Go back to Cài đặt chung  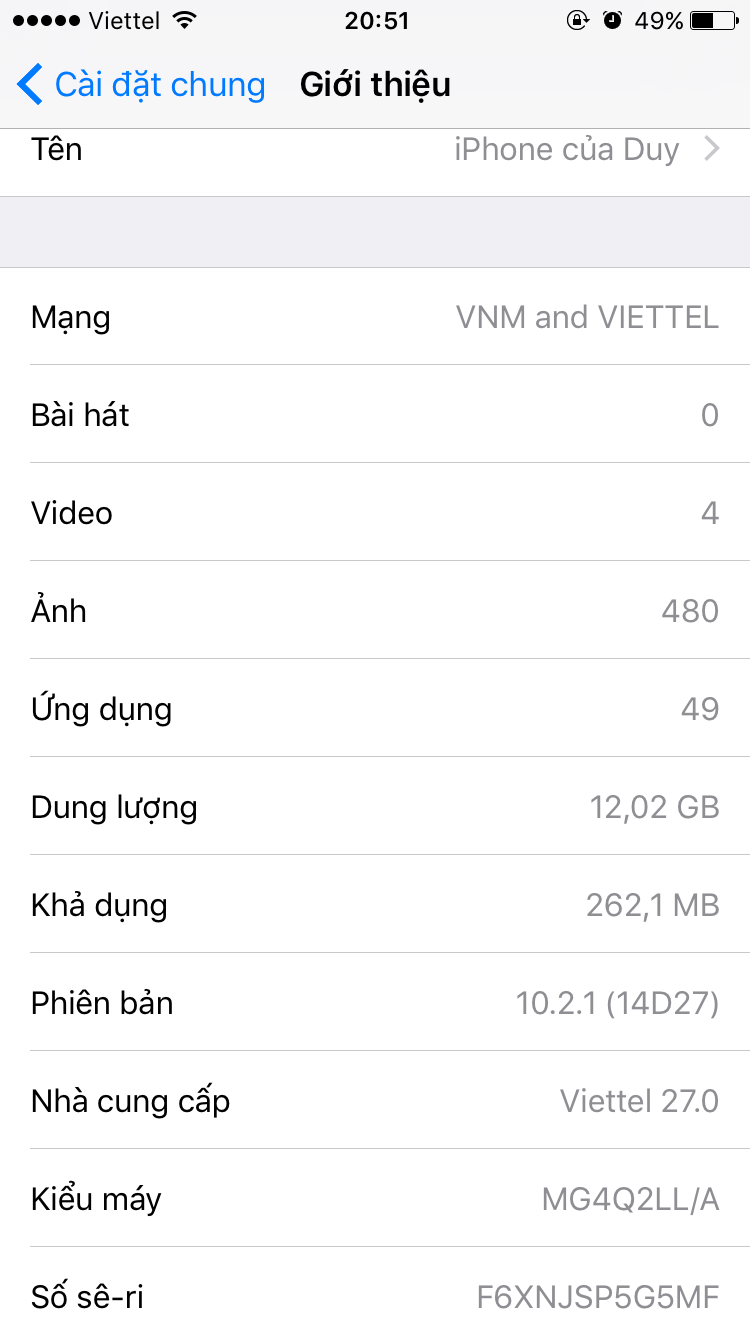pos(141,85)
